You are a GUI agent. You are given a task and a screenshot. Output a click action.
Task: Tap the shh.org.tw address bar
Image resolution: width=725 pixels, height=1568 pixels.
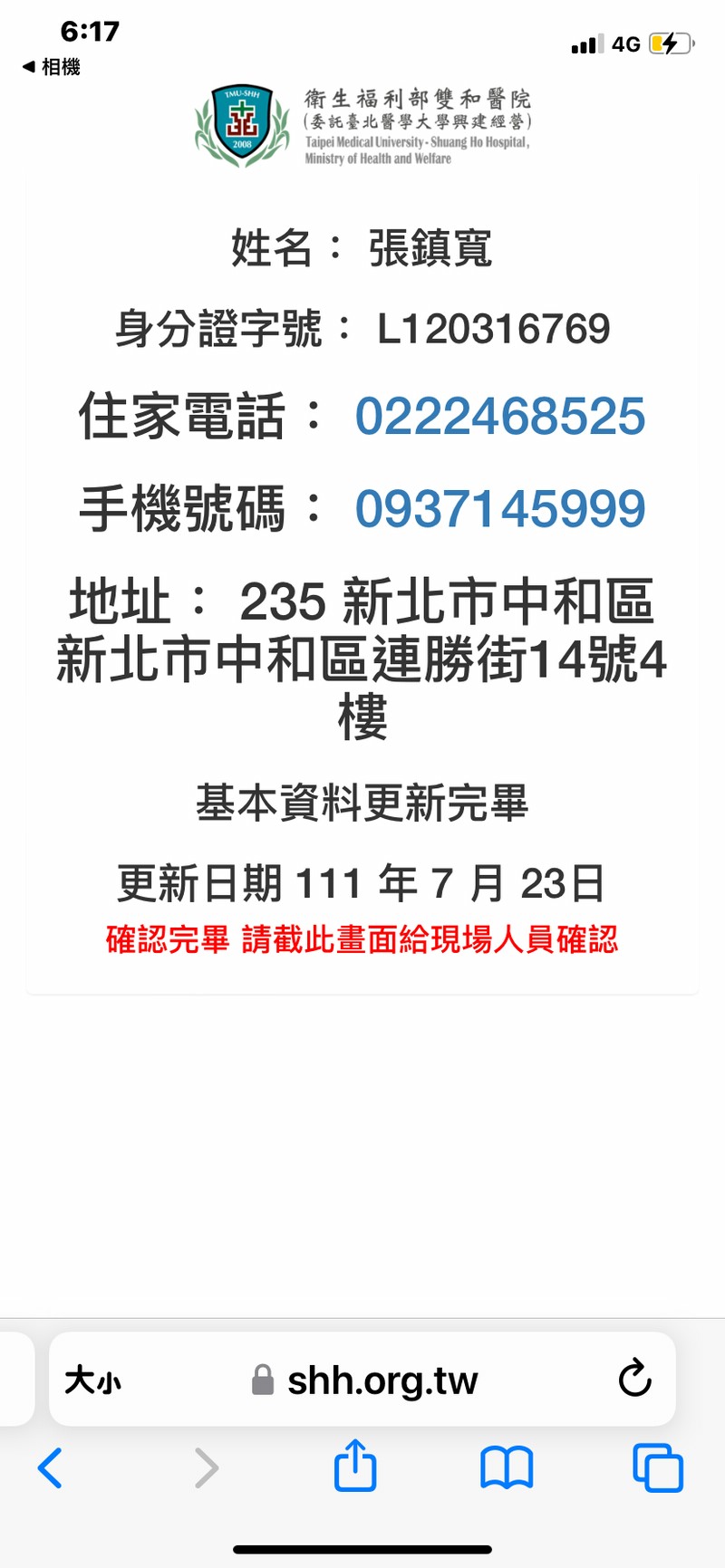coord(381,1380)
